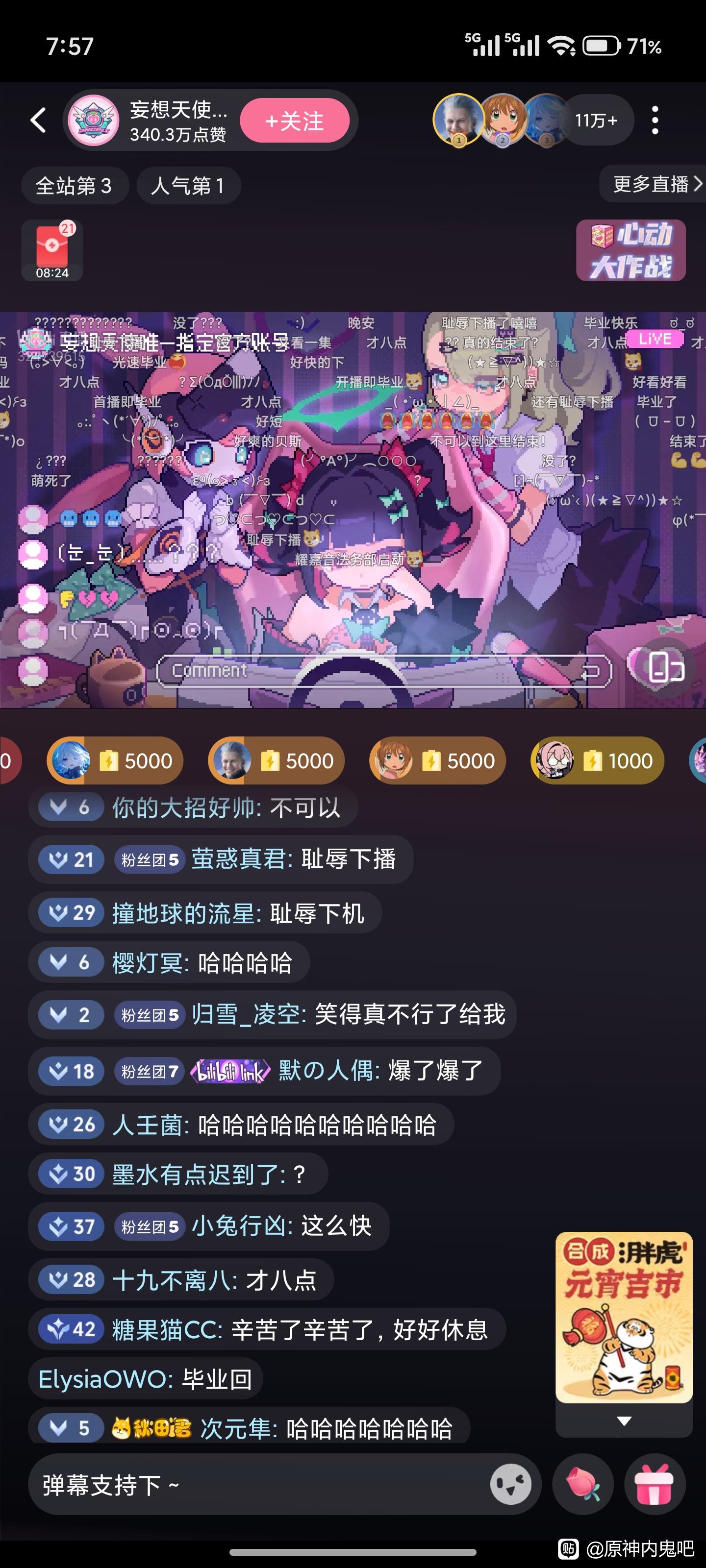Open 糖果猫CC's chat comment
The width and height of the screenshot is (706, 1568).
tap(267, 1329)
